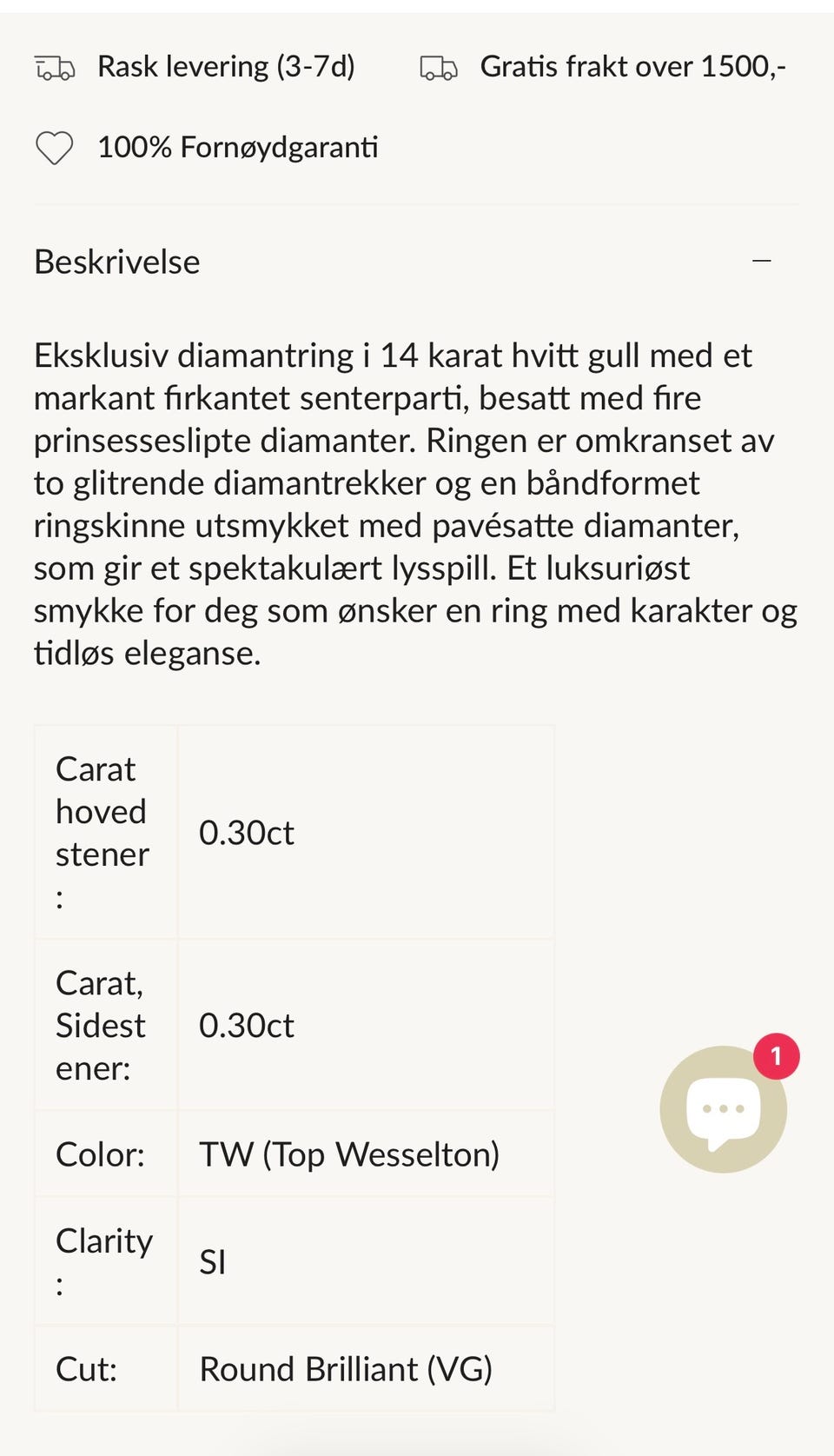
Task: Click the Gratis frakt truck icon
Action: [x=439, y=67]
